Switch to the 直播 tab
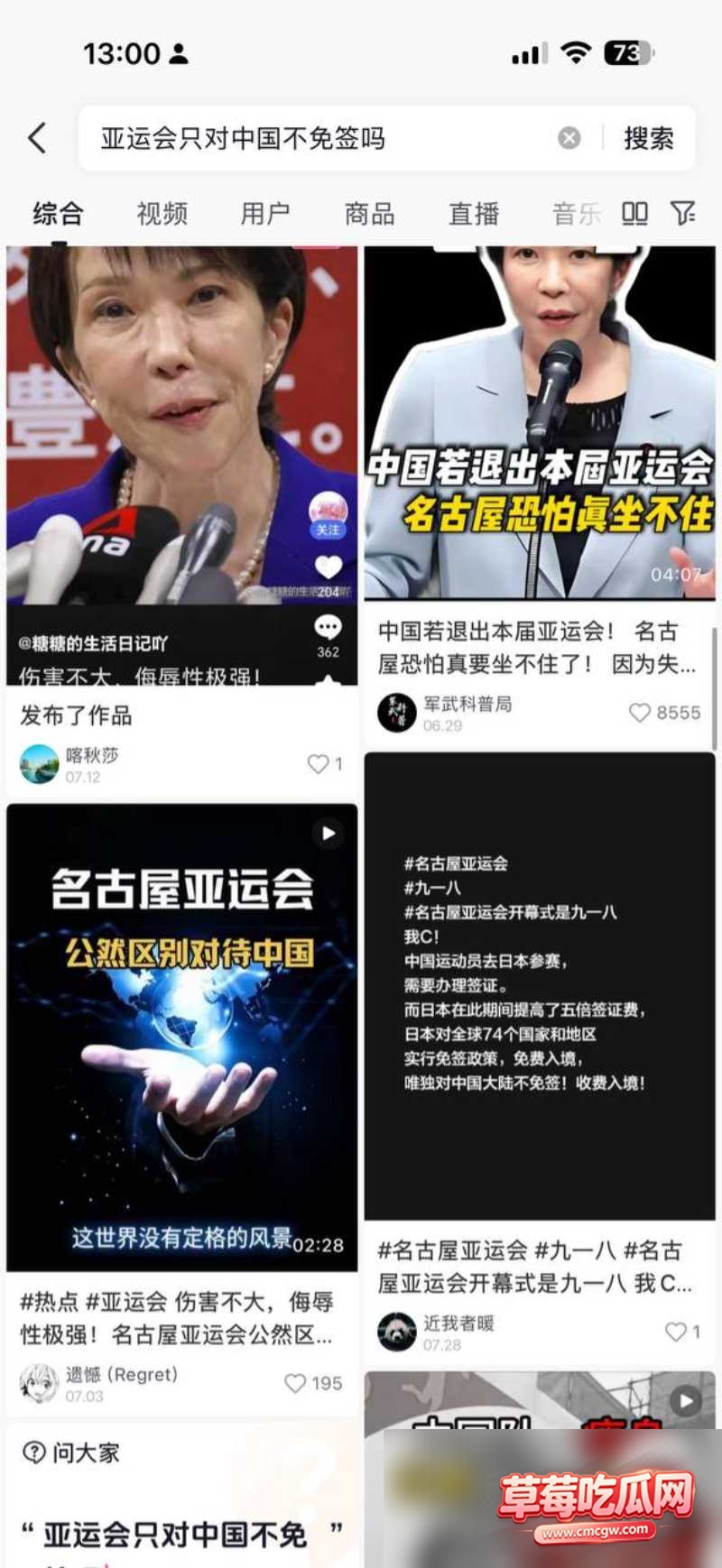 click(x=474, y=214)
